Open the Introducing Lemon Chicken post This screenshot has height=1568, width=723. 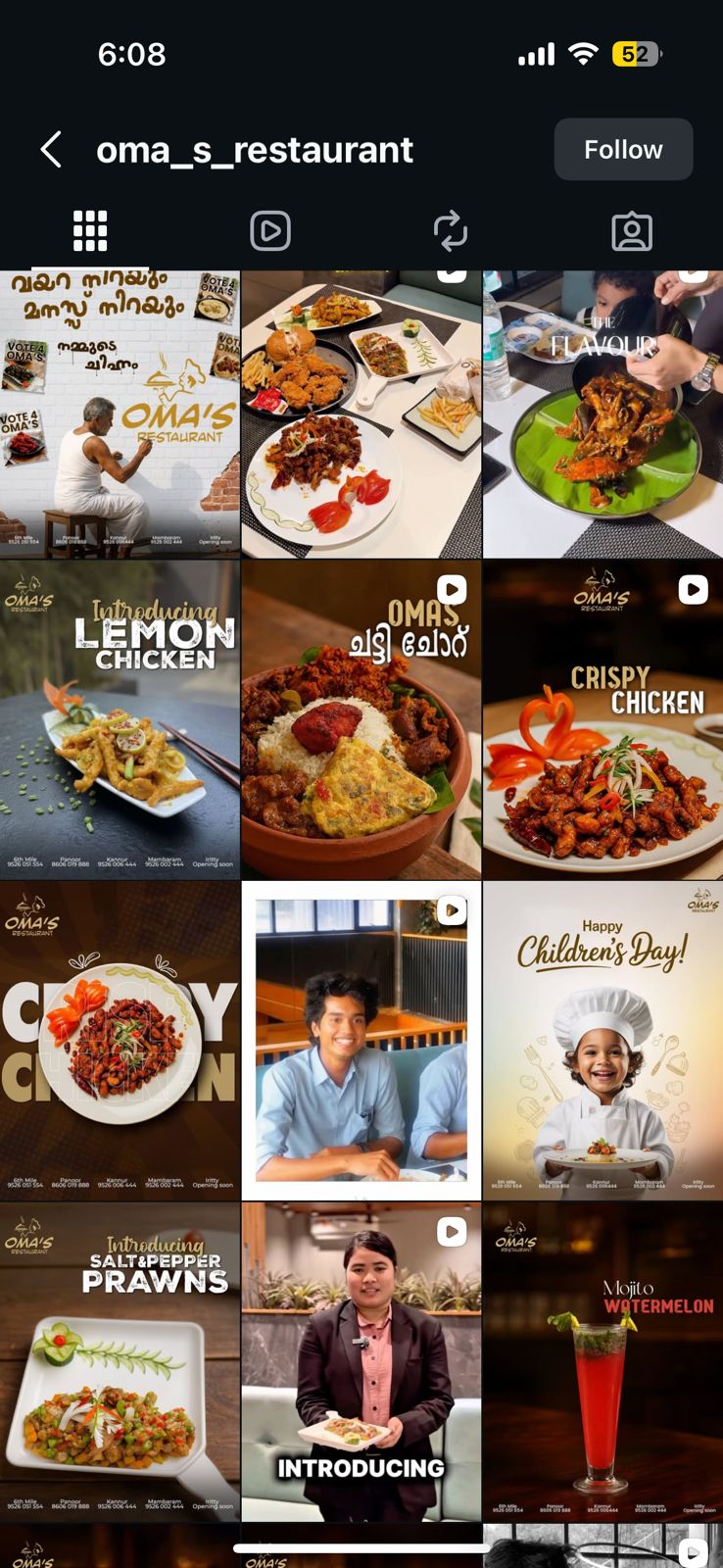click(120, 719)
